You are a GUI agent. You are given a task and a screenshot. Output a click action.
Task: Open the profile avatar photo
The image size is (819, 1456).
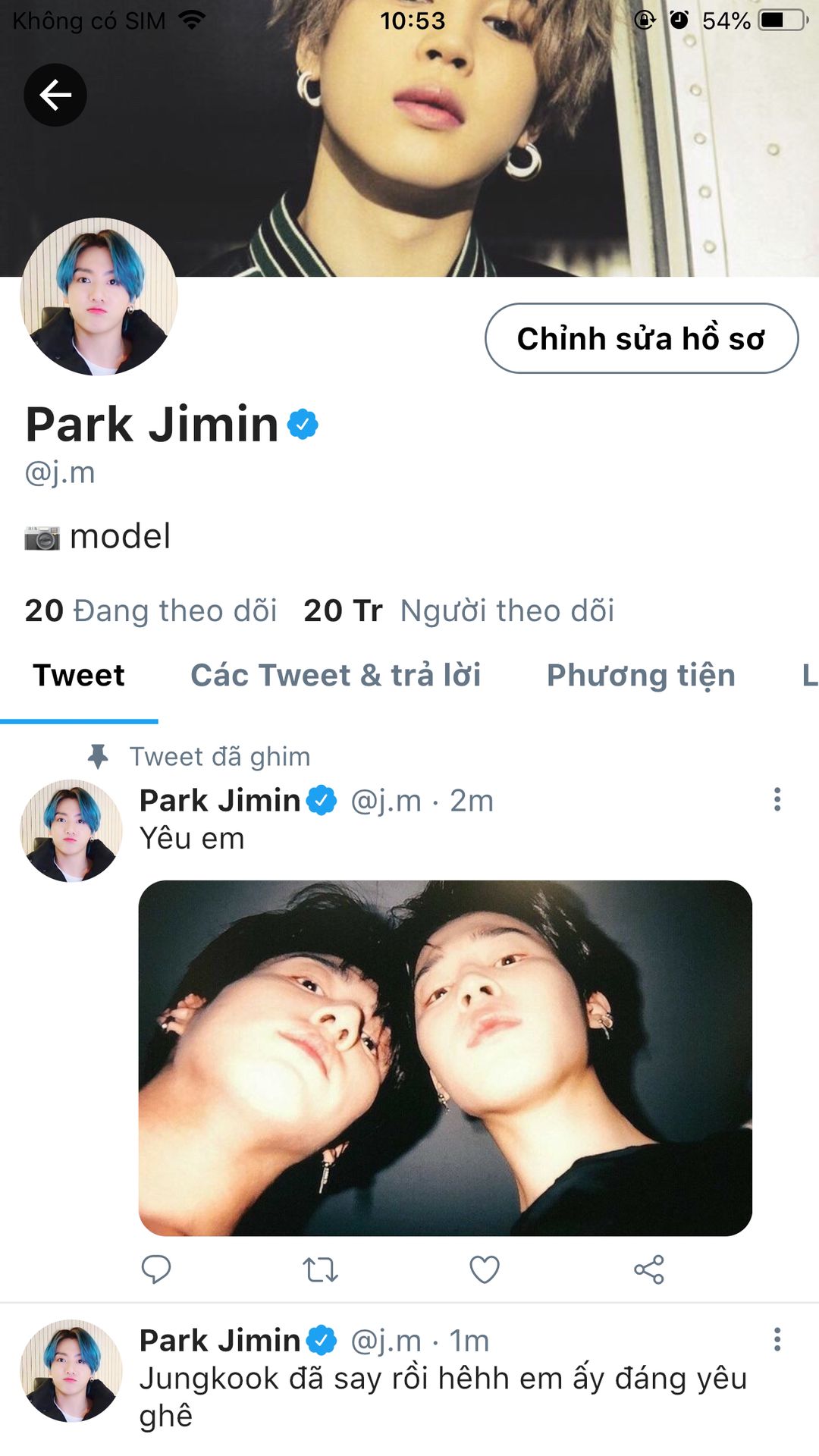99,297
